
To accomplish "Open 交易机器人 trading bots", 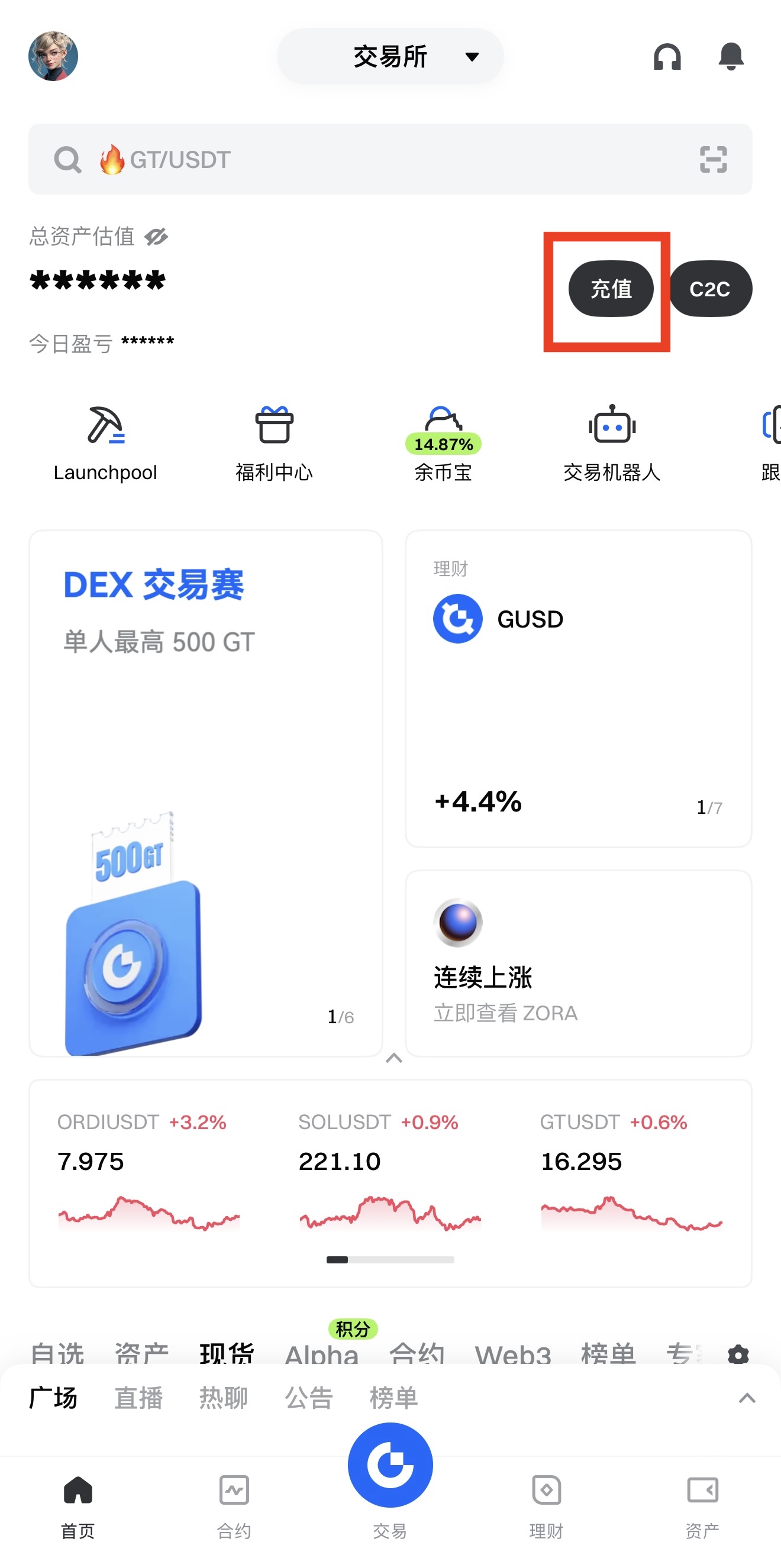I will pos(612,443).
